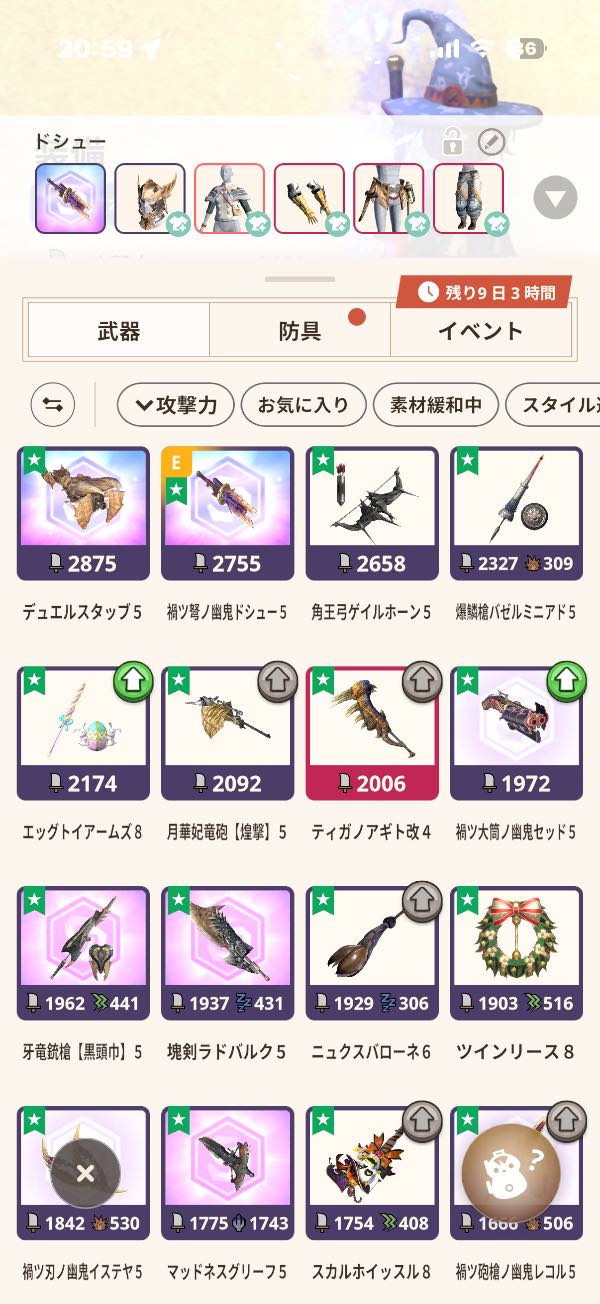Viewport: 600px width, 1304px height.
Task: Open the 攻撃力 sort dropdown
Action: 175,405
